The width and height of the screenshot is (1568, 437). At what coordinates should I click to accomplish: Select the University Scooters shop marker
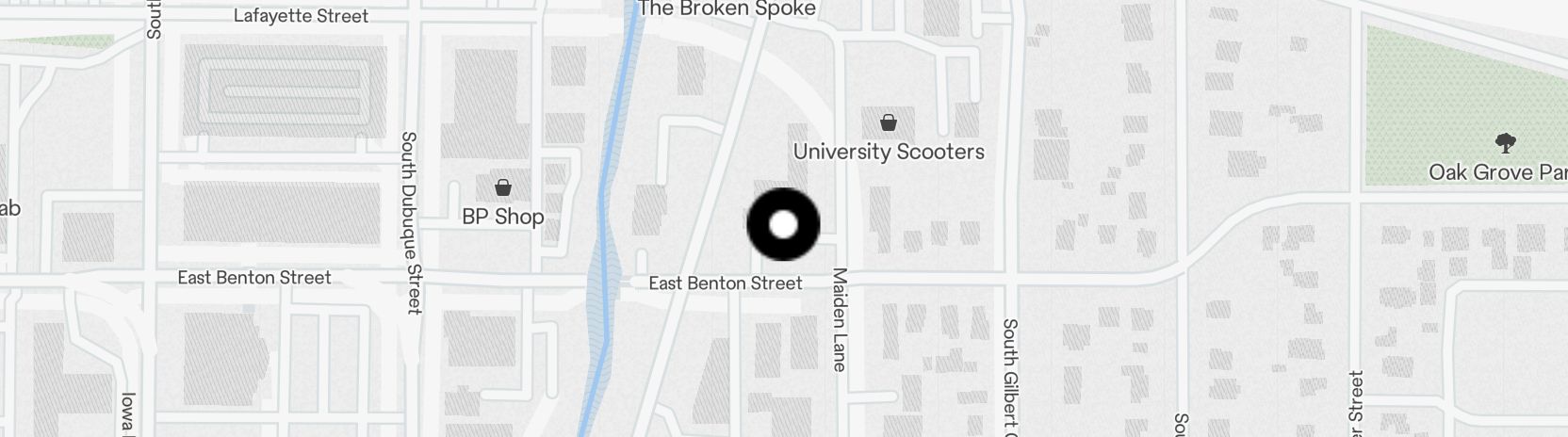click(x=888, y=122)
